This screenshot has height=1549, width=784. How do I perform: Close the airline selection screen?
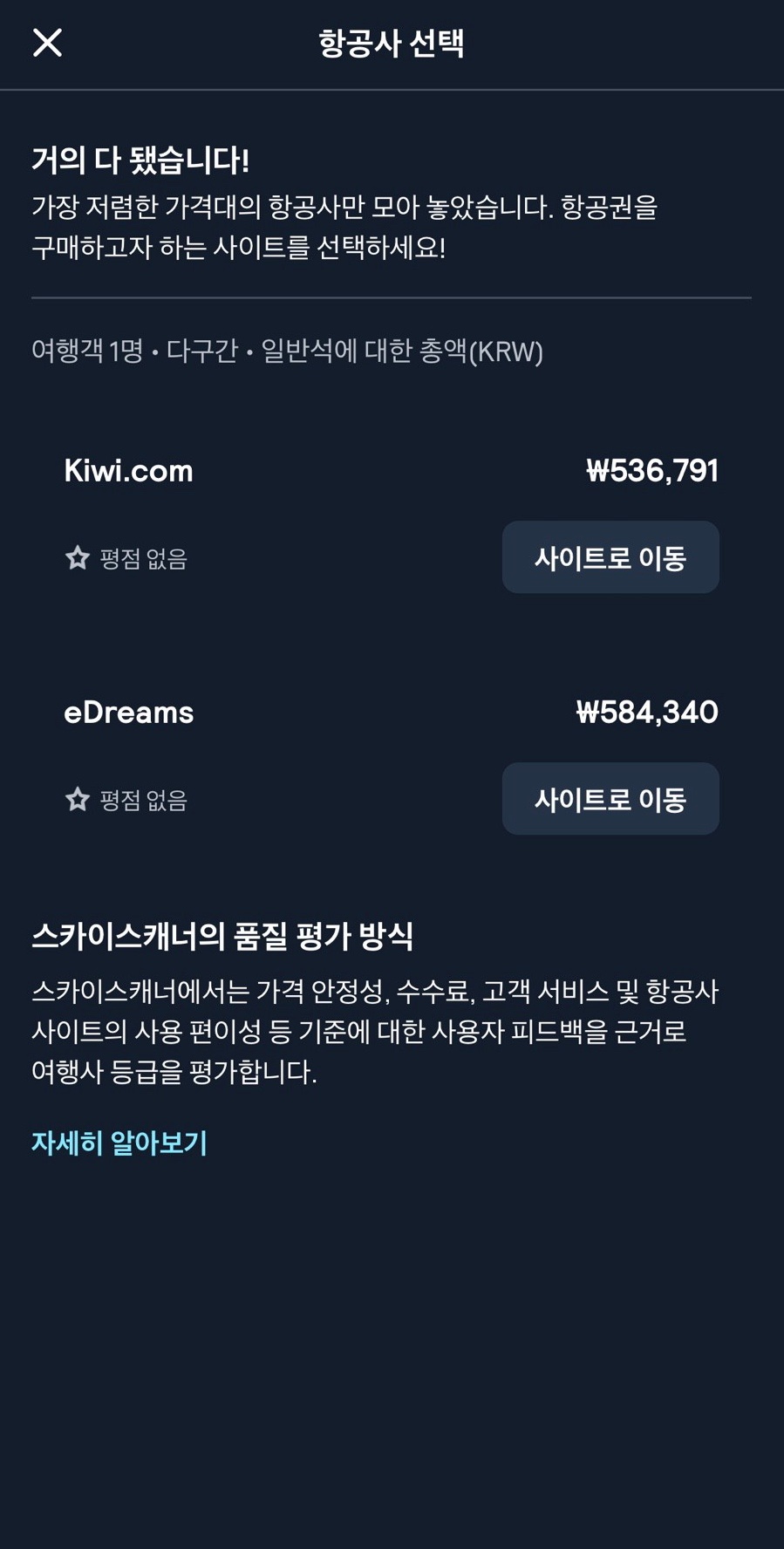point(47,42)
